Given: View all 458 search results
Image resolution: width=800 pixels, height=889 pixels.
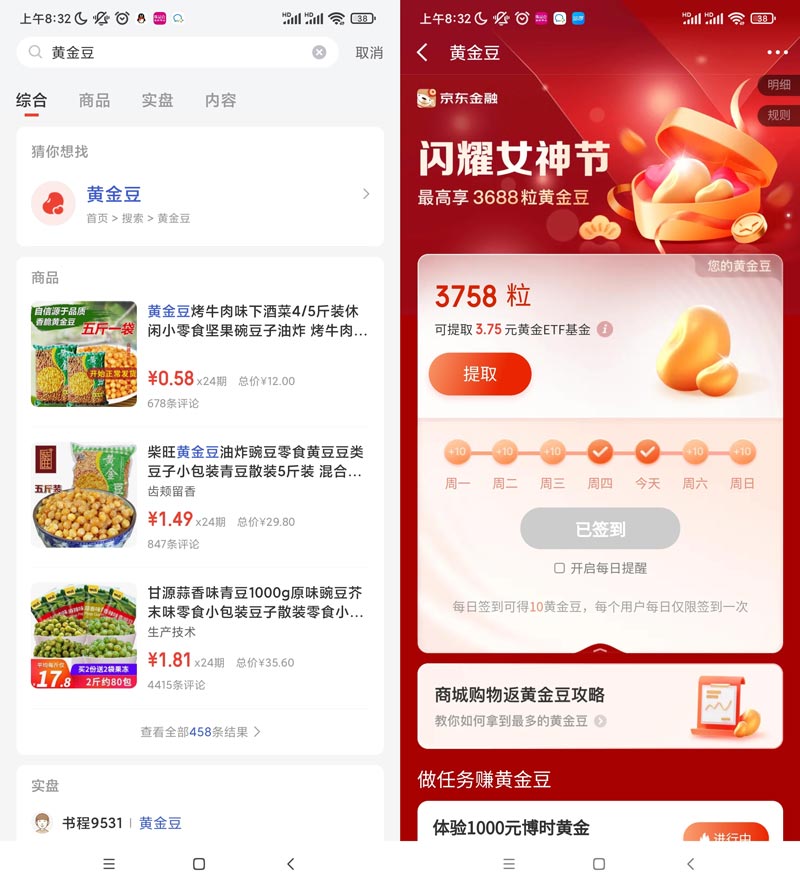Looking at the screenshot, I should tap(200, 732).
